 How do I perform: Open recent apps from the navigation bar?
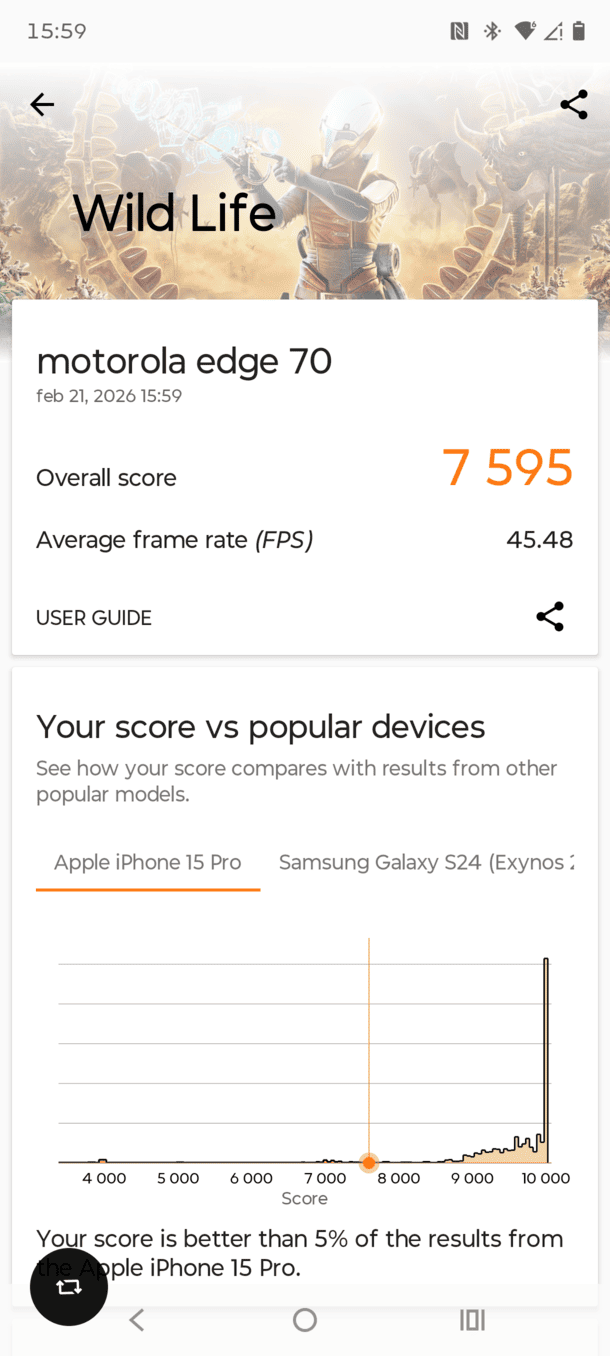coord(472,1320)
